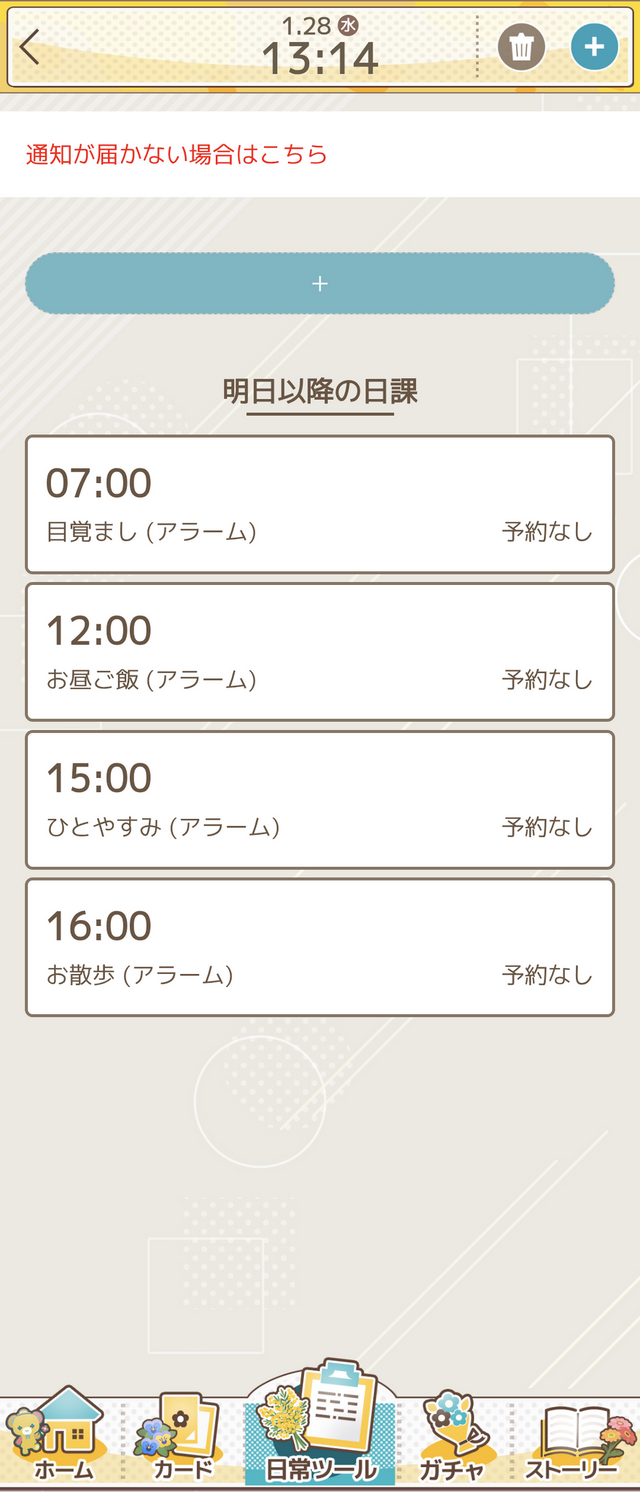Open the 07:00 目覚まし alarm card

(x=320, y=504)
